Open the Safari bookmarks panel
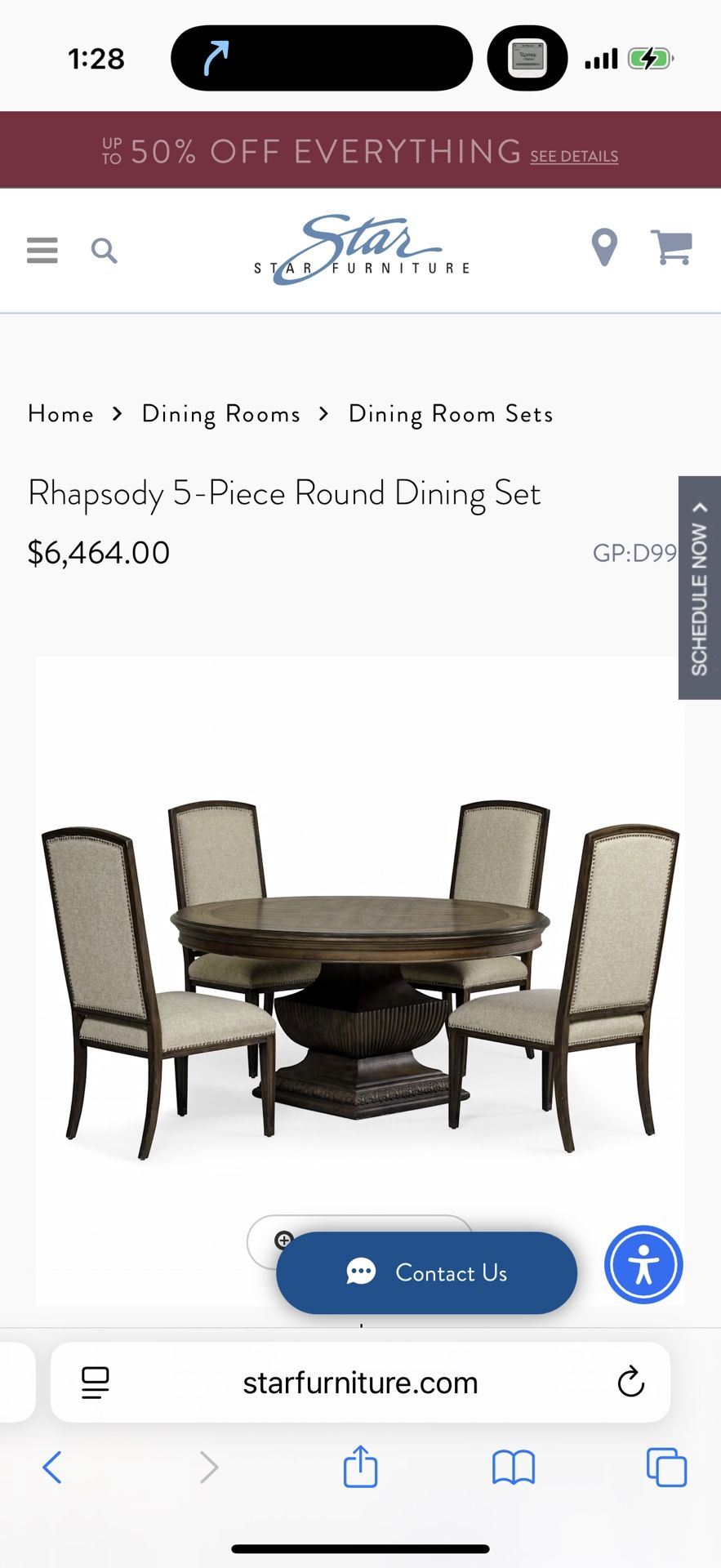This screenshot has height=1568, width=721. [x=514, y=1467]
